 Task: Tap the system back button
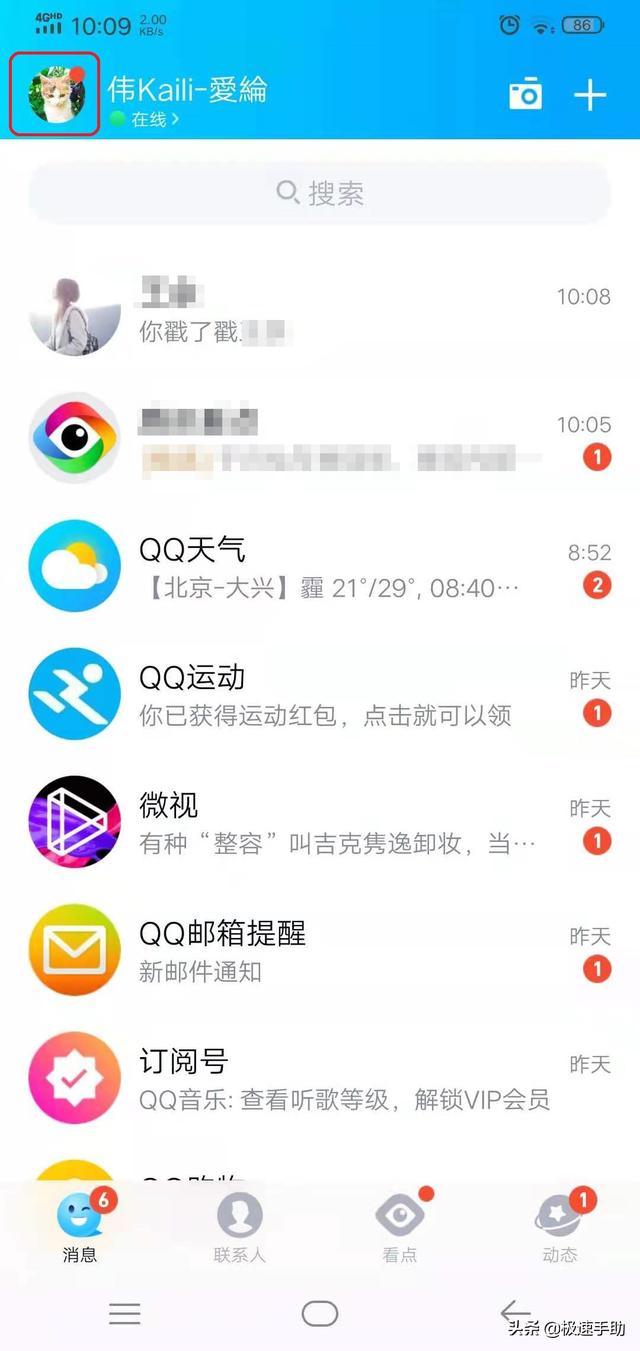tap(515, 1313)
